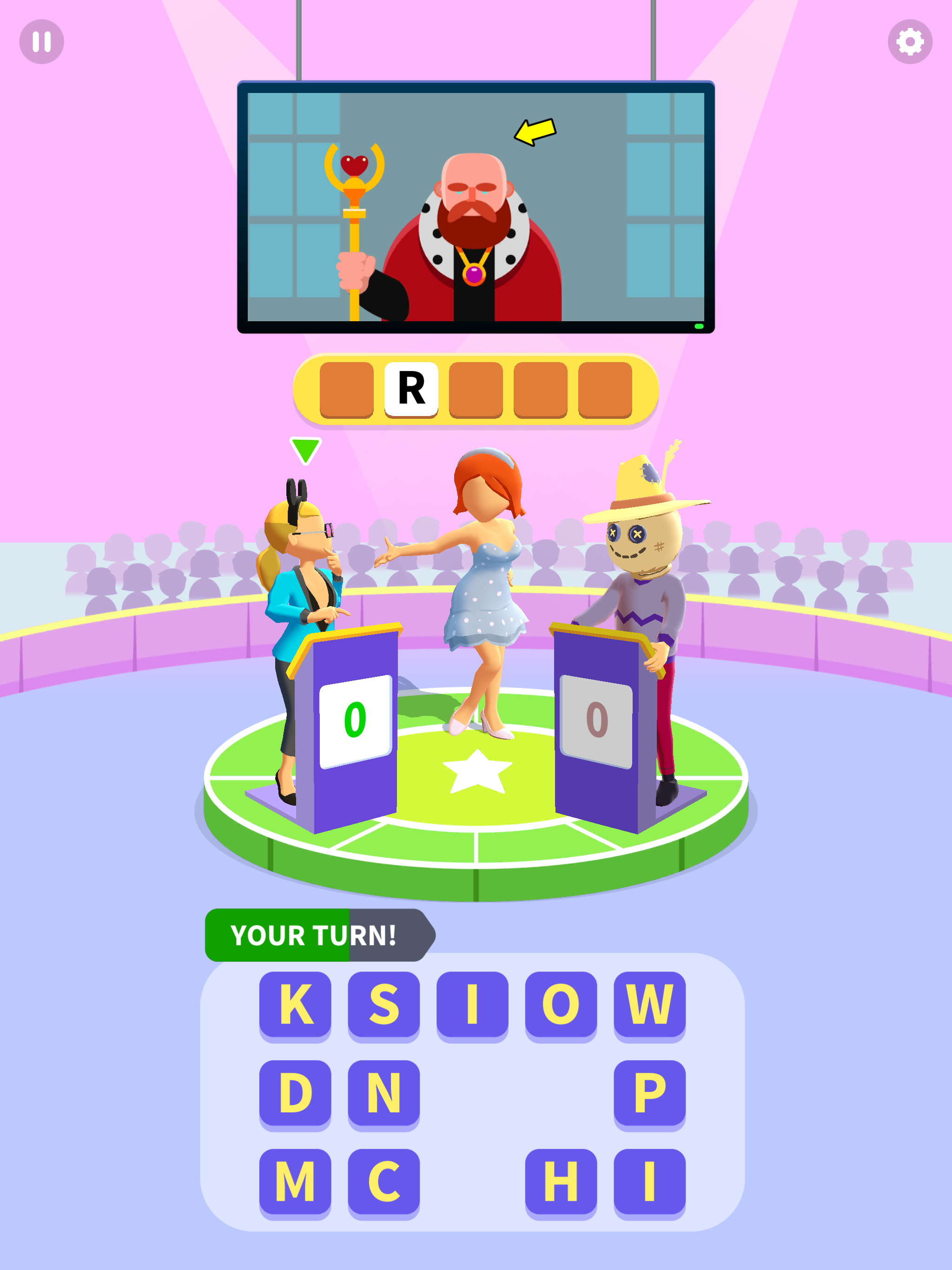Pick the letter P tile
The height and width of the screenshot is (1270, 952).
[649, 1092]
